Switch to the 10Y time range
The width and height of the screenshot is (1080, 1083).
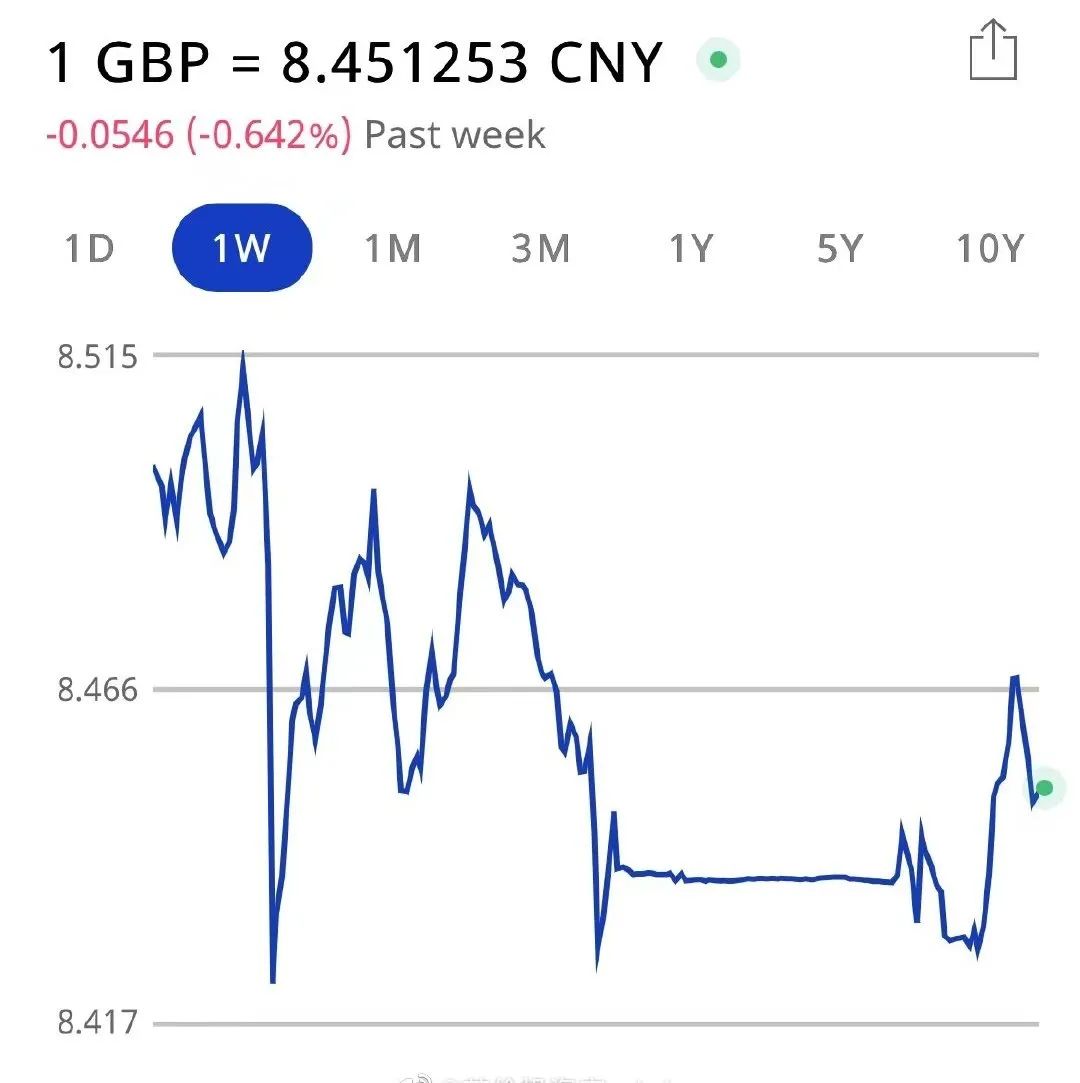click(990, 248)
